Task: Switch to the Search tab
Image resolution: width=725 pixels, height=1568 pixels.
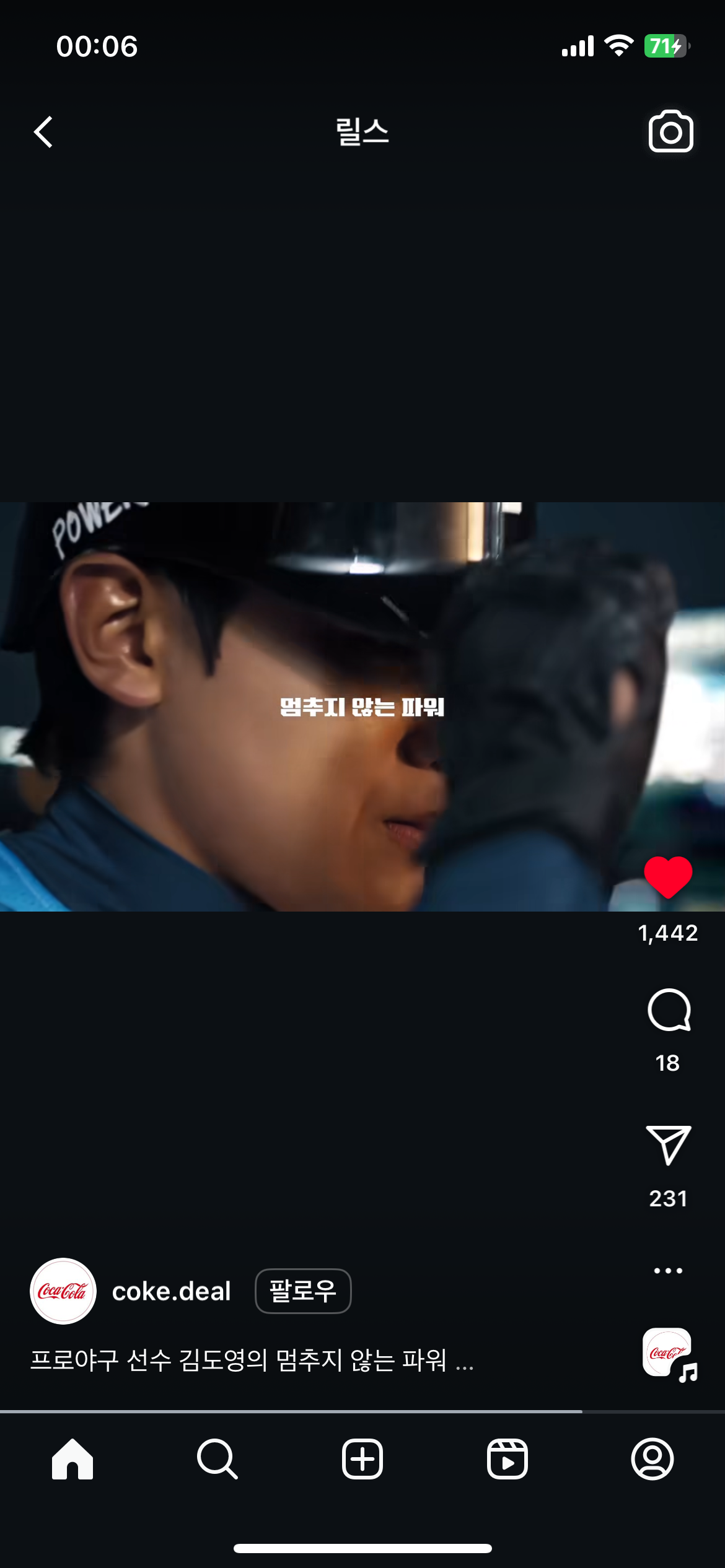Action: pyautogui.click(x=217, y=1459)
